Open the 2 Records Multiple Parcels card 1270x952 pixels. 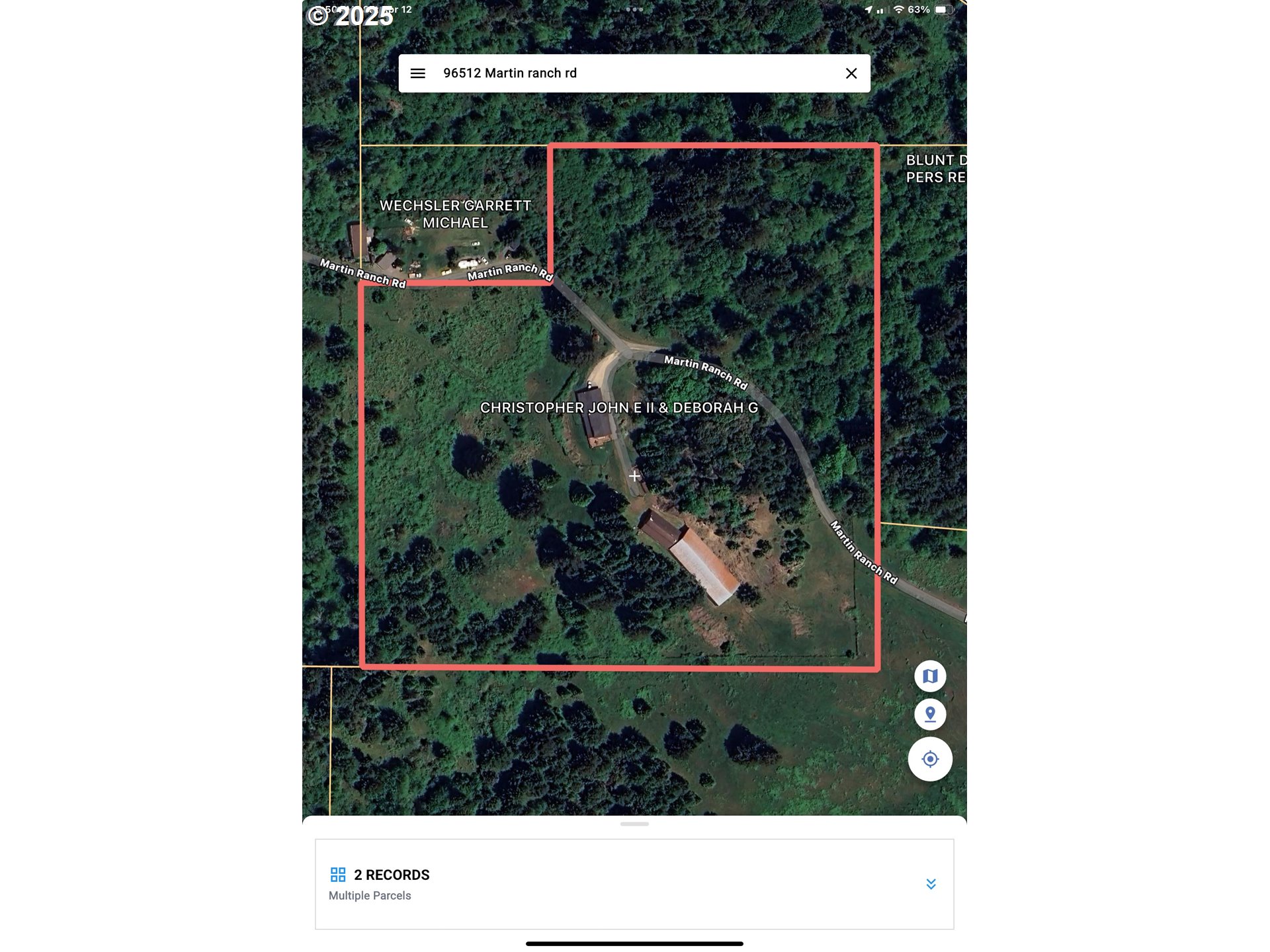595,884
